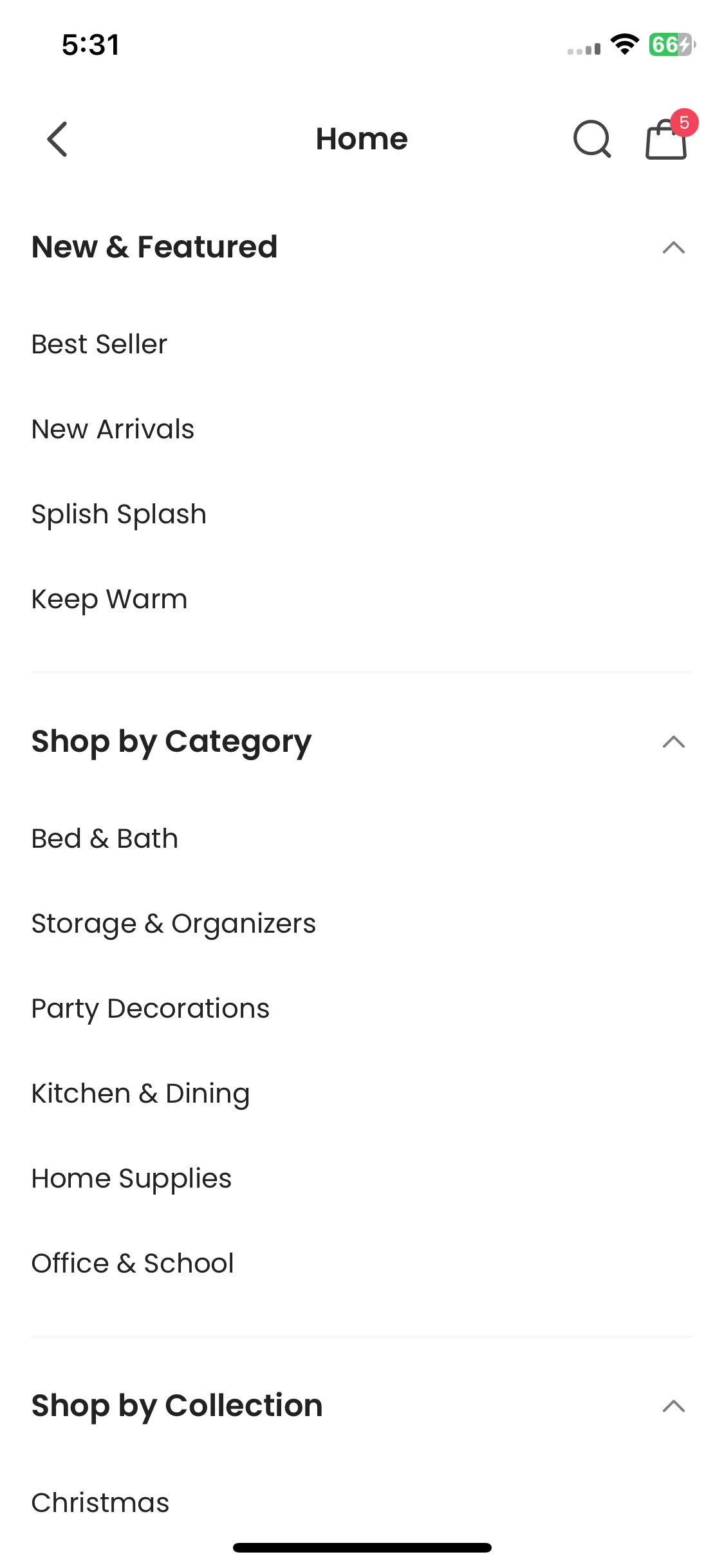724x1568 pixels.
Task: Open the search icon
Action: coord(591,139)
